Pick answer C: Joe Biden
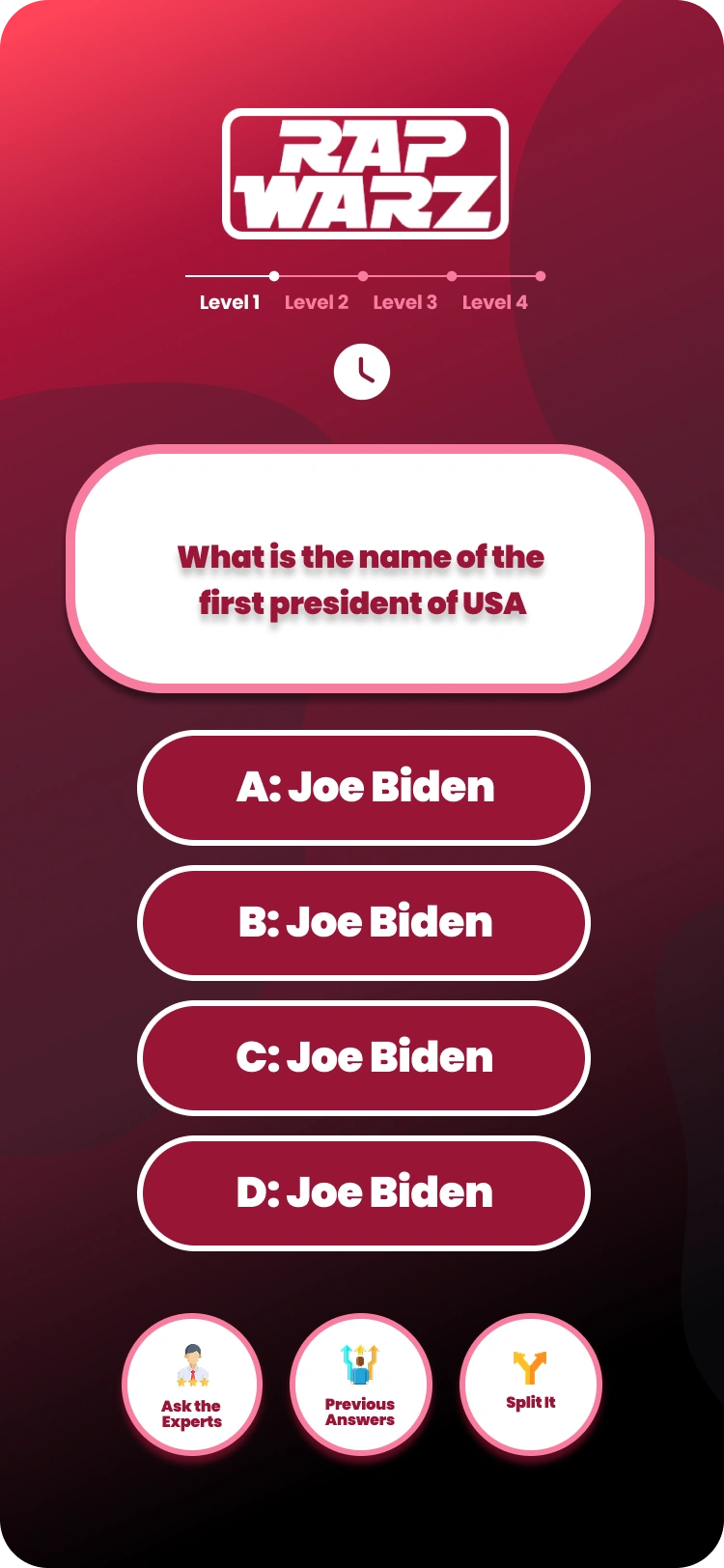The width and height of the screenshot is (724, 1568). 364,1058
